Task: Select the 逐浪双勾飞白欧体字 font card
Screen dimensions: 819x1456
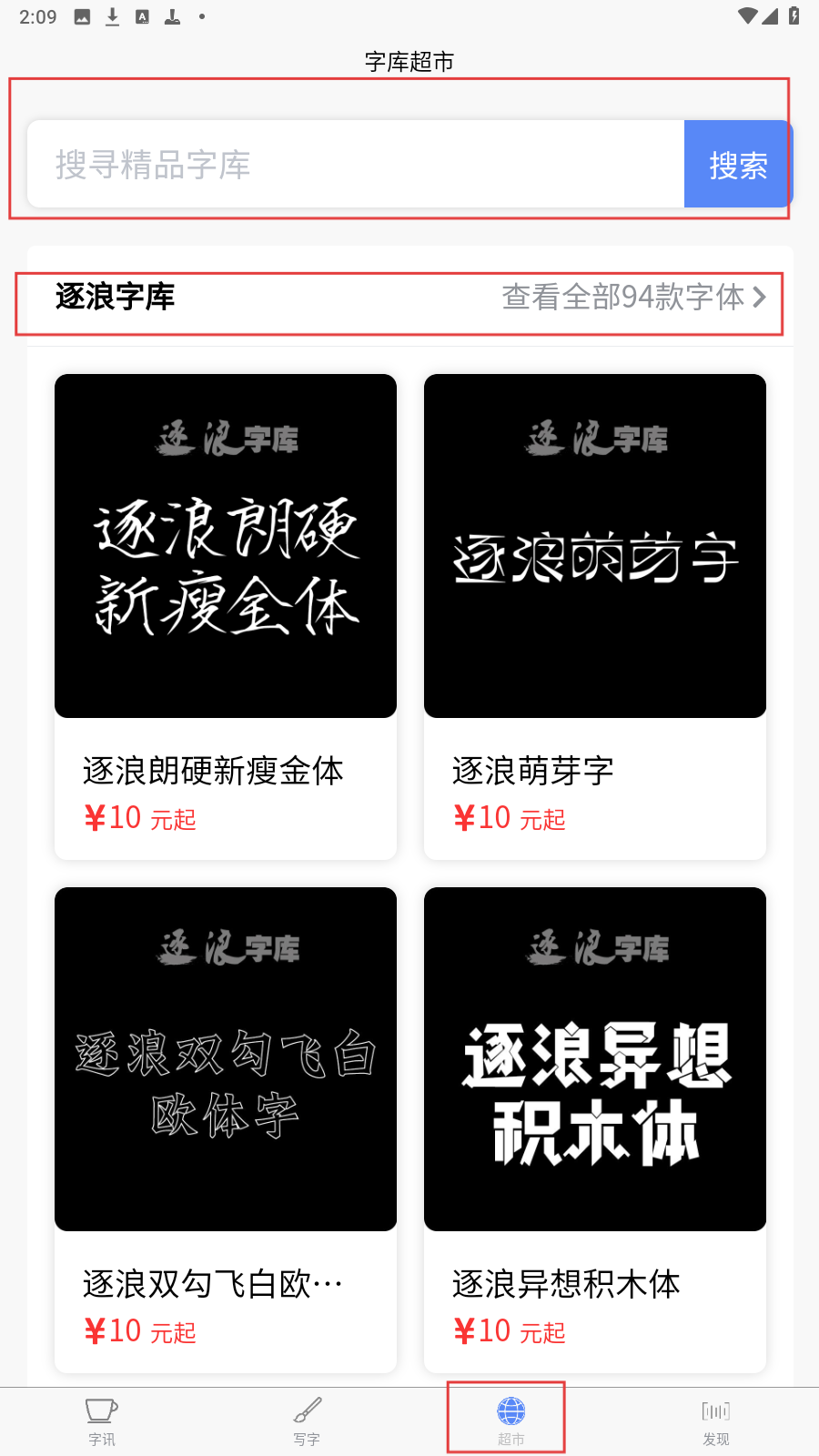Action: point(226,1129)
